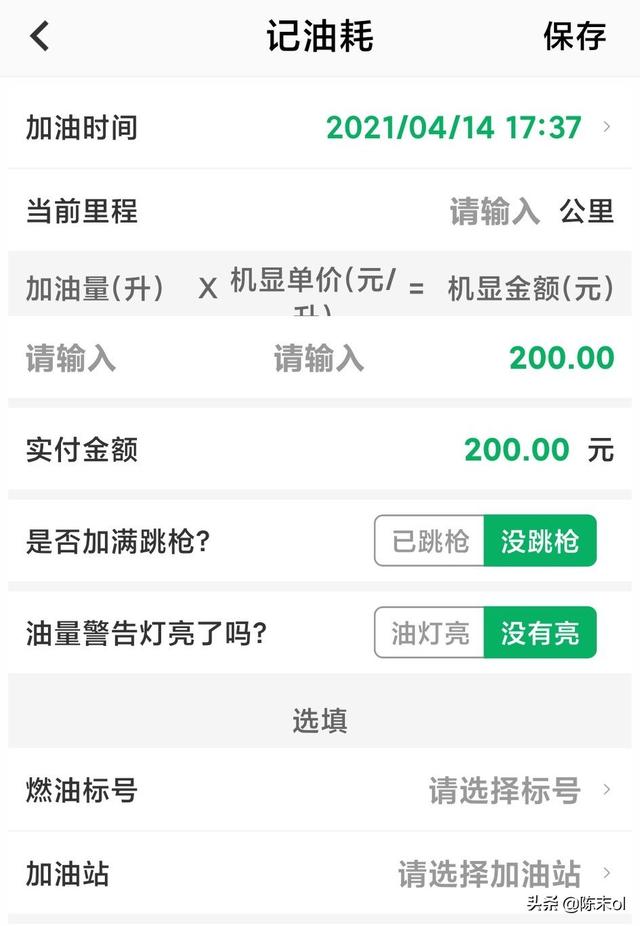Choose 油灯亮 for warning light

430,632
